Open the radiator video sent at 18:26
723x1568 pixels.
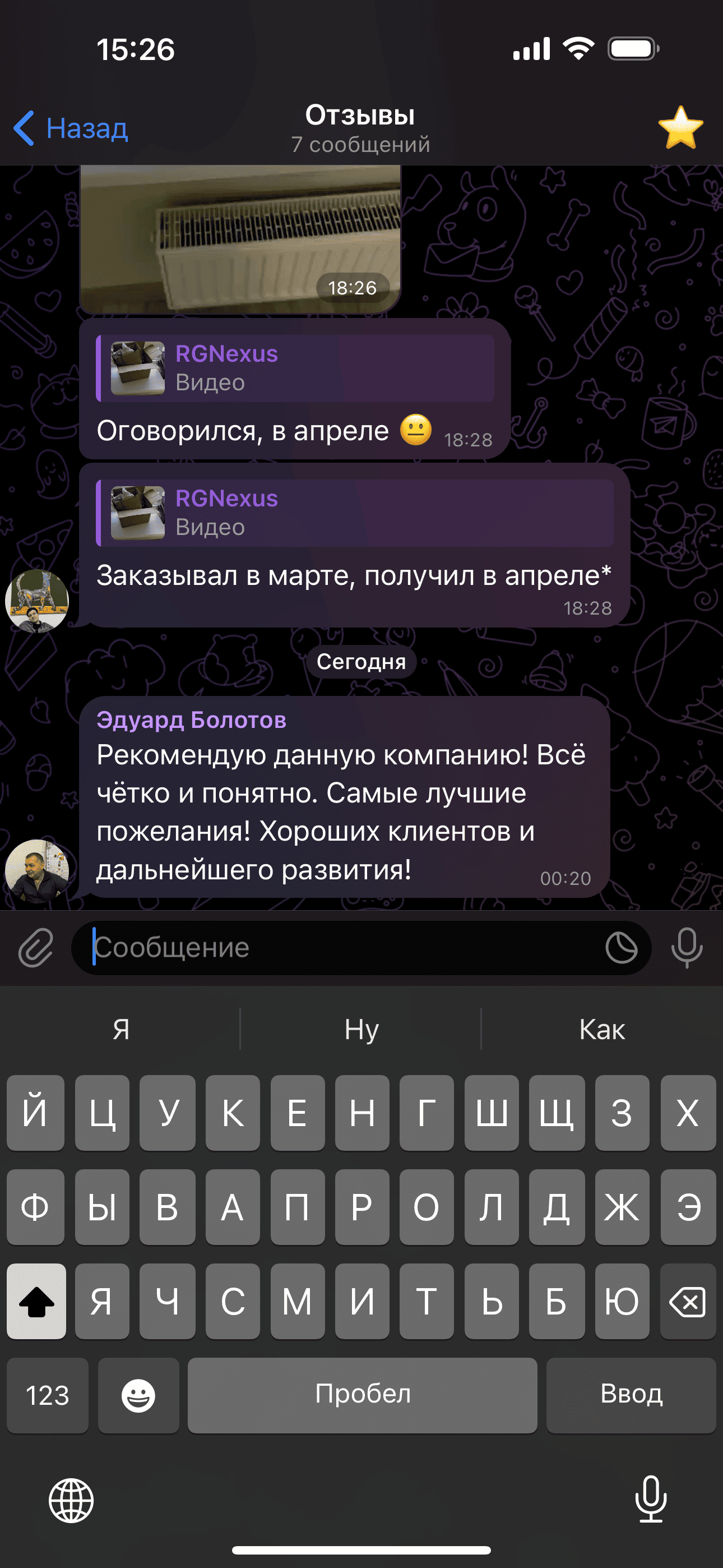click(x=240, y=238)
